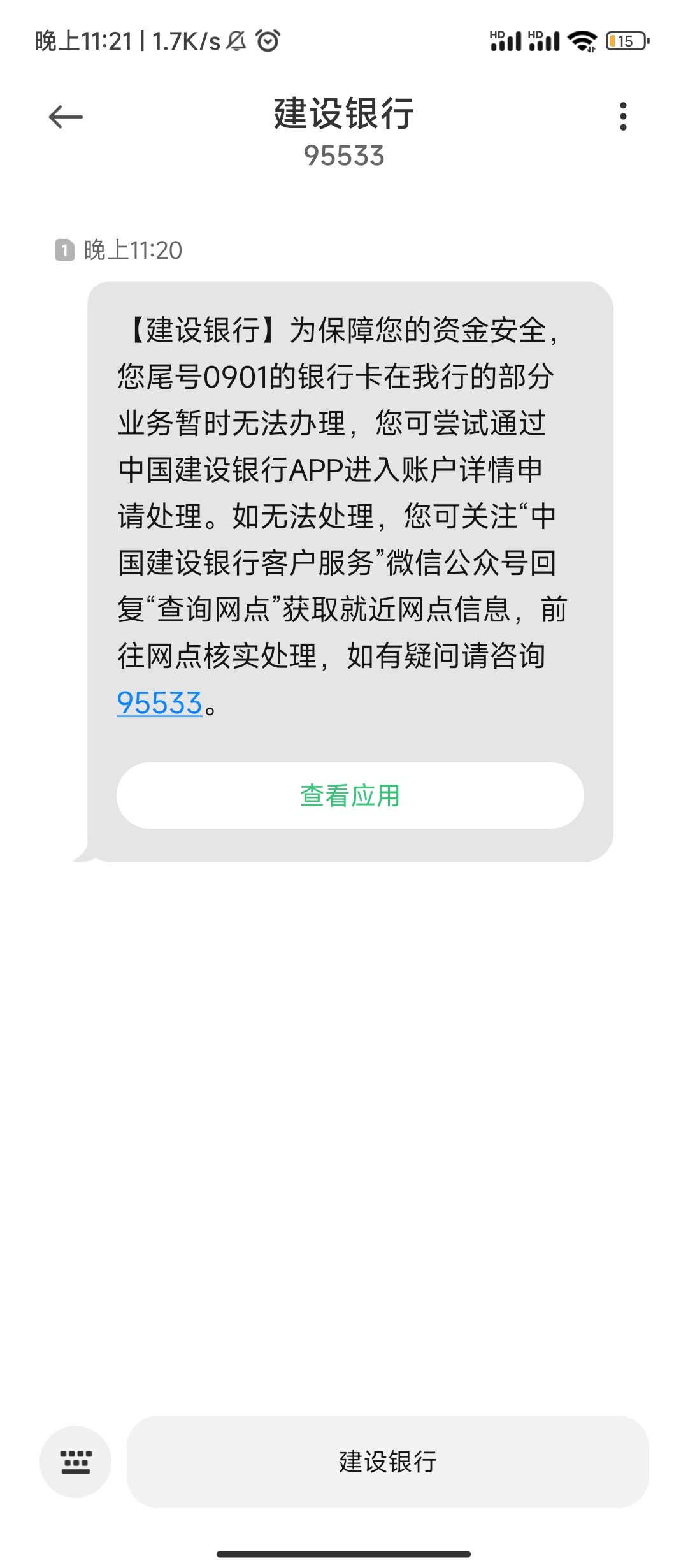Switch to keyboard input mode

pyautogui.click(x=75, y=1462)
